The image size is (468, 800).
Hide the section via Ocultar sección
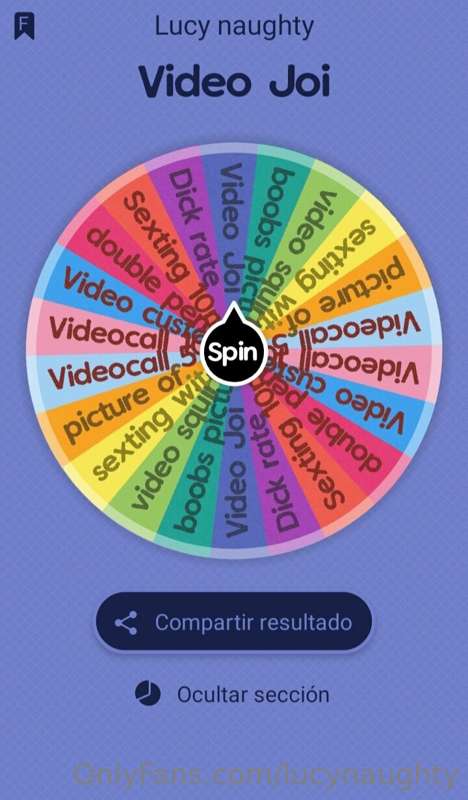[x=233, y=694]
